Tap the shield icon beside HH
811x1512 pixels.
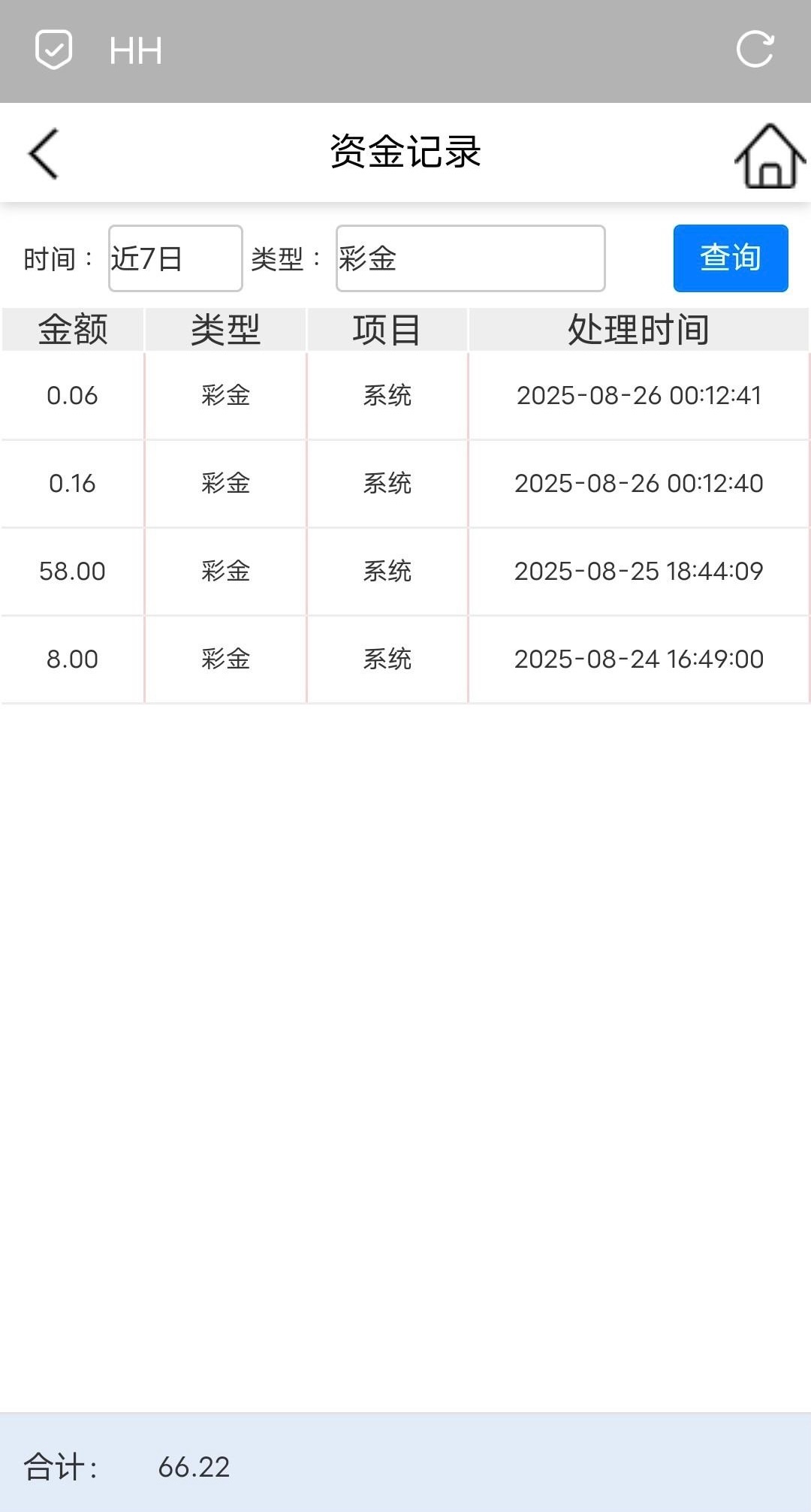(x=54, y=50)
